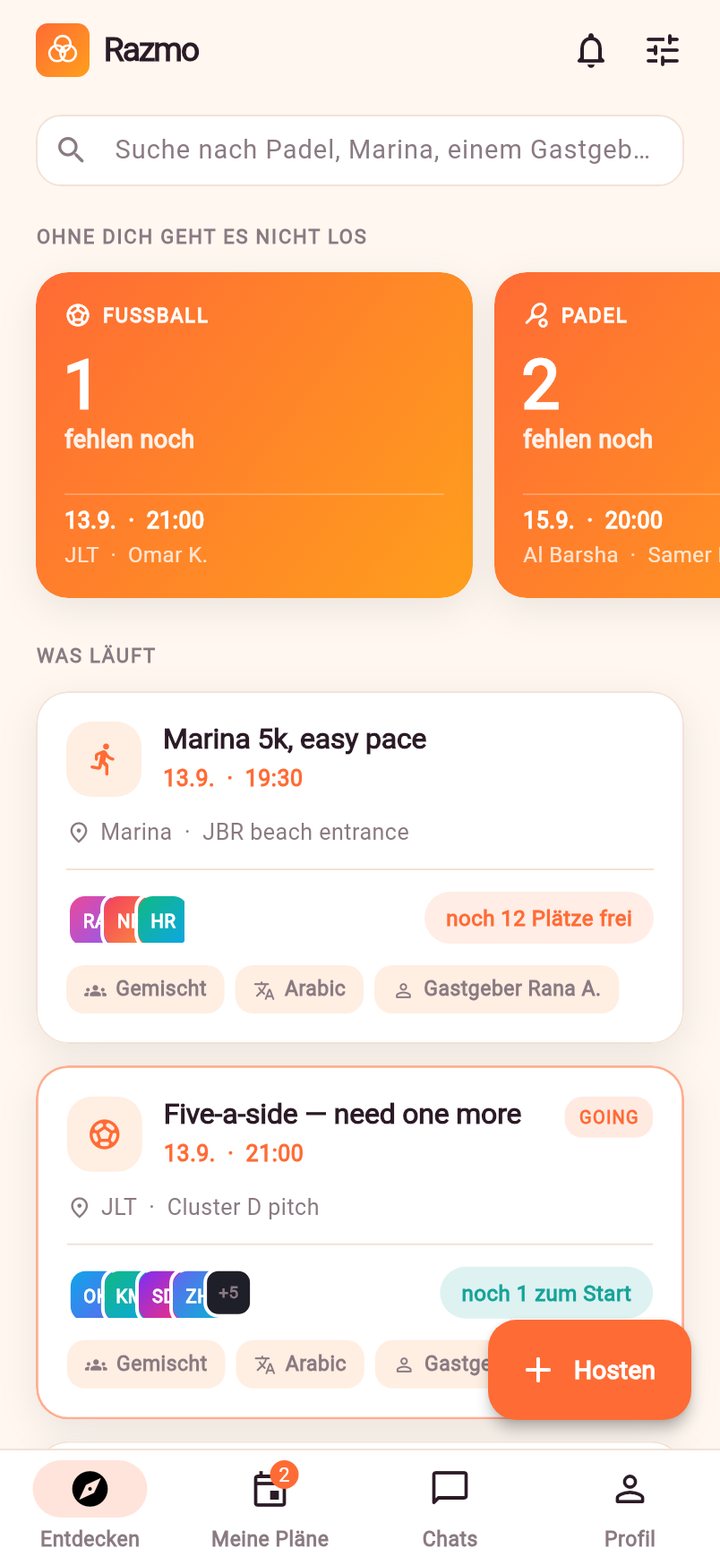The image size is (720, 1565).
Task: Tap the search field for Padel, Marina
Action: pyautogui.click(x=360, y=150)
